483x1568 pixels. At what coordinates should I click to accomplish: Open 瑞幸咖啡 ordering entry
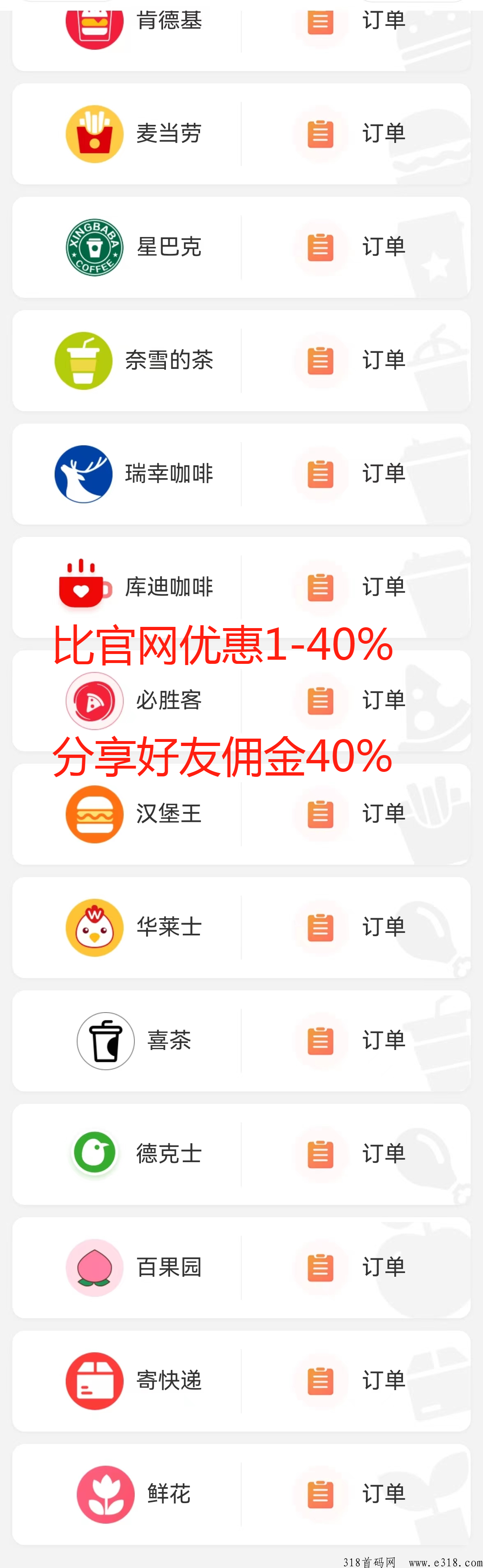pos(134,474)
